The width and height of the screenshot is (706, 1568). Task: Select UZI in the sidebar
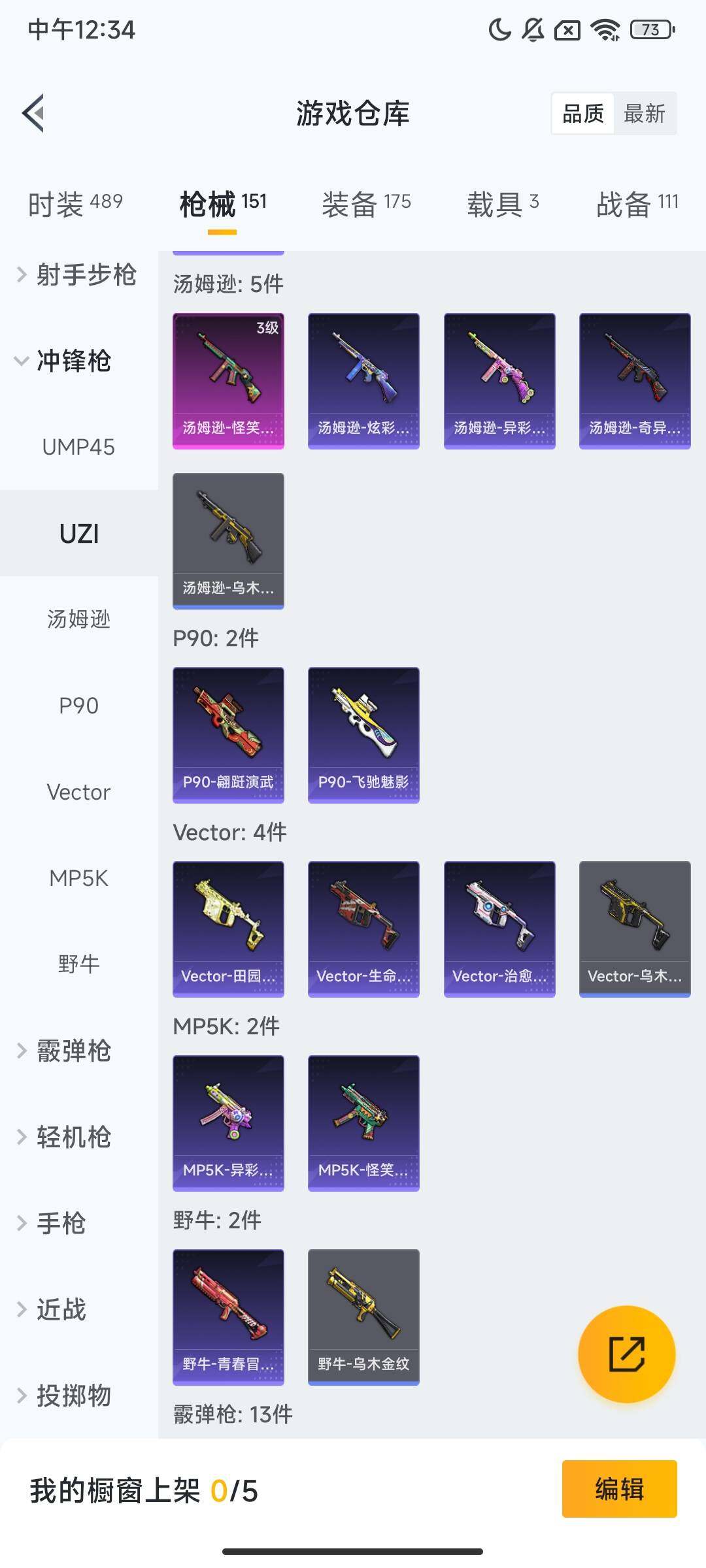tap(78, 533)
